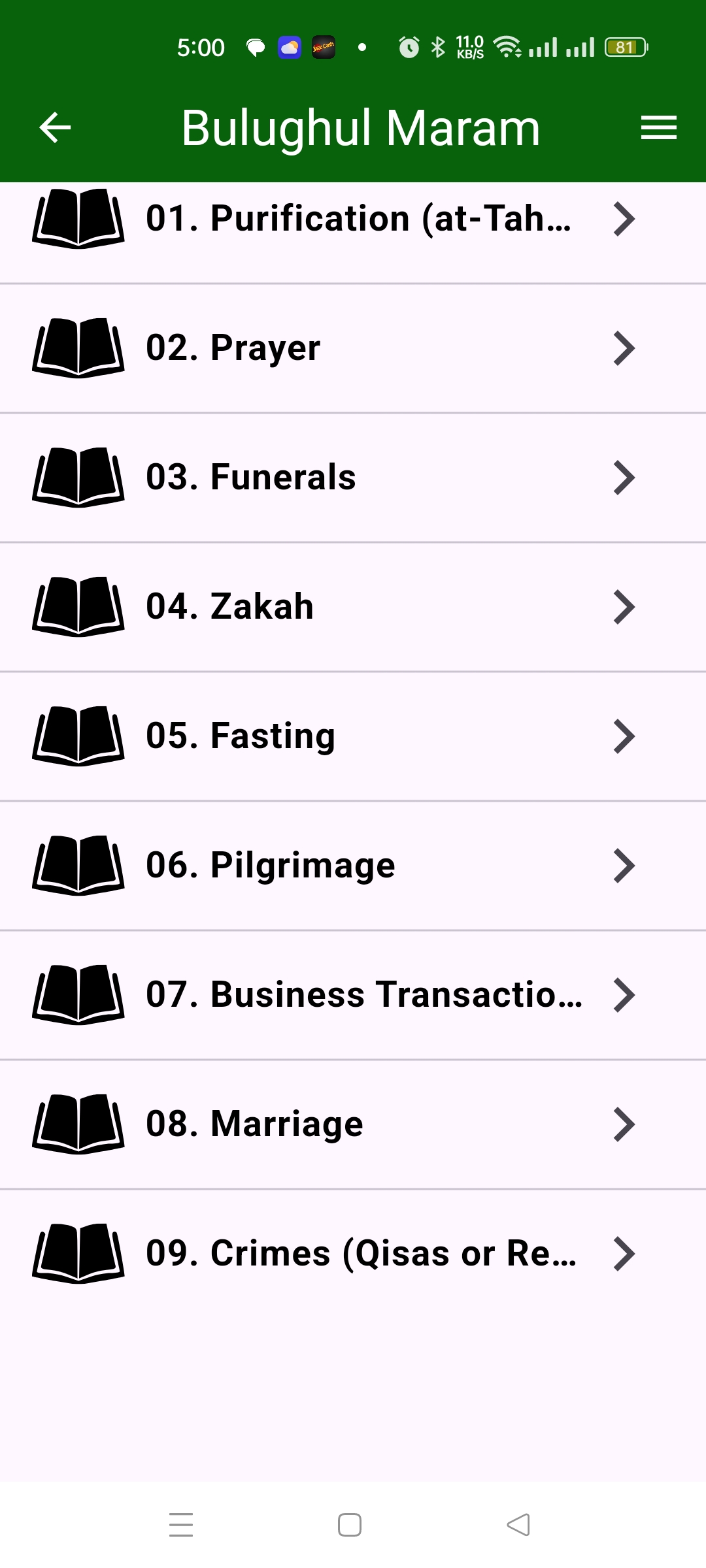This screenshot has height=1568, width=706.
Task: Tap the system home button
Action: 350,1525
